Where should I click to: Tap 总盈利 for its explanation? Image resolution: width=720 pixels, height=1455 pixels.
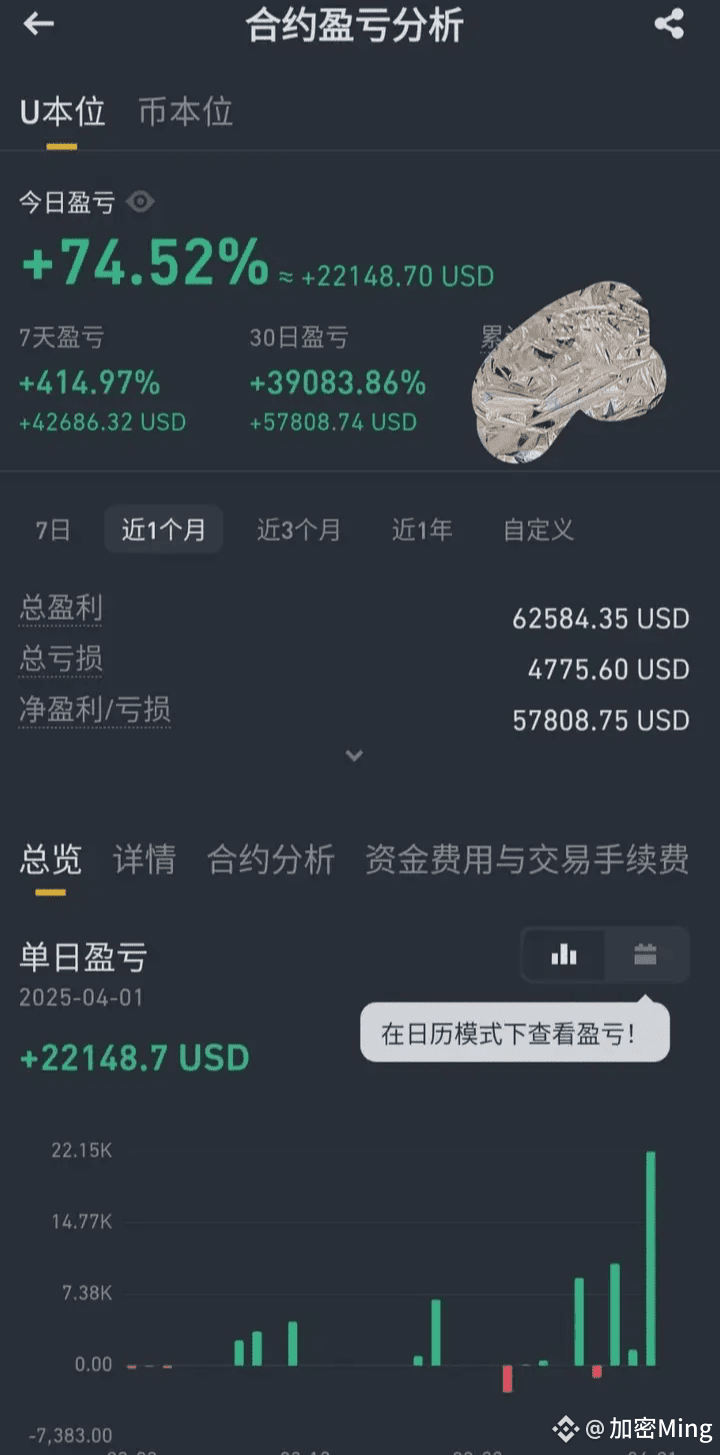(60, 607)
